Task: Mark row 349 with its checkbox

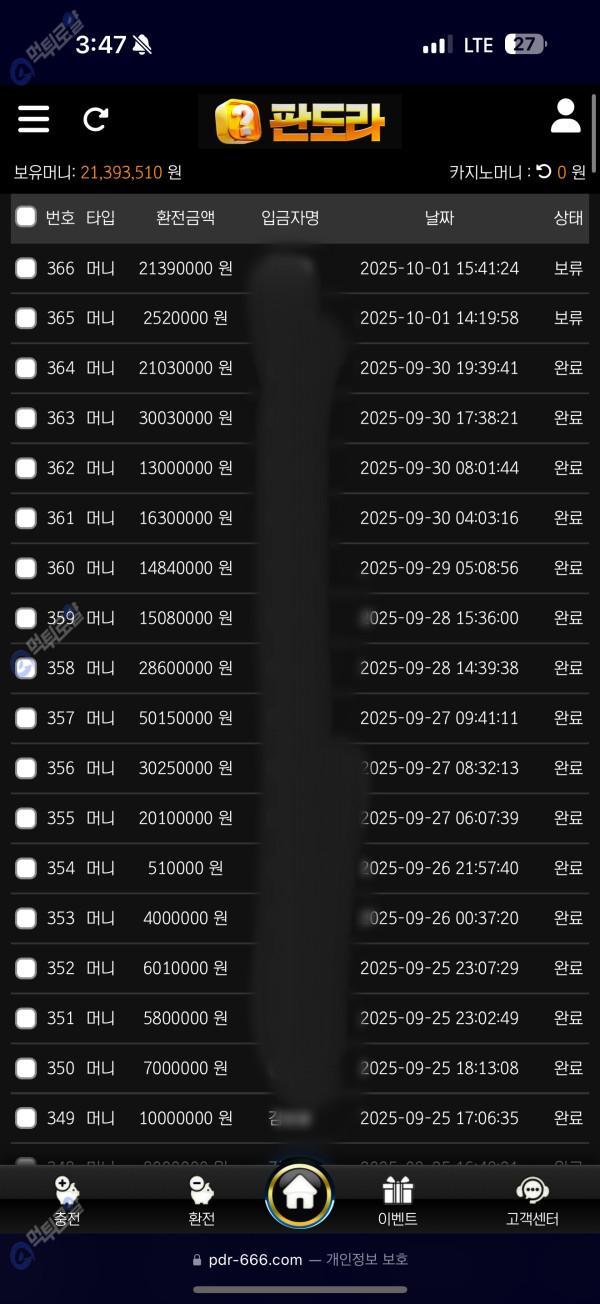Action: (26, 1118)
